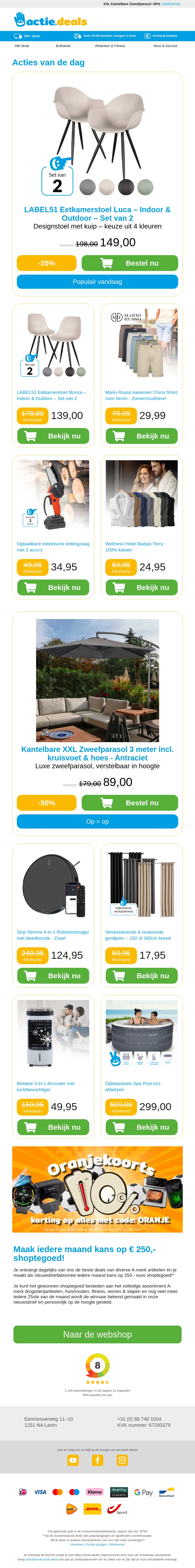Tap Bekijk nu for Mario Russo Chino Short
Screen dimensions: 195x1568
click(142, 436)
